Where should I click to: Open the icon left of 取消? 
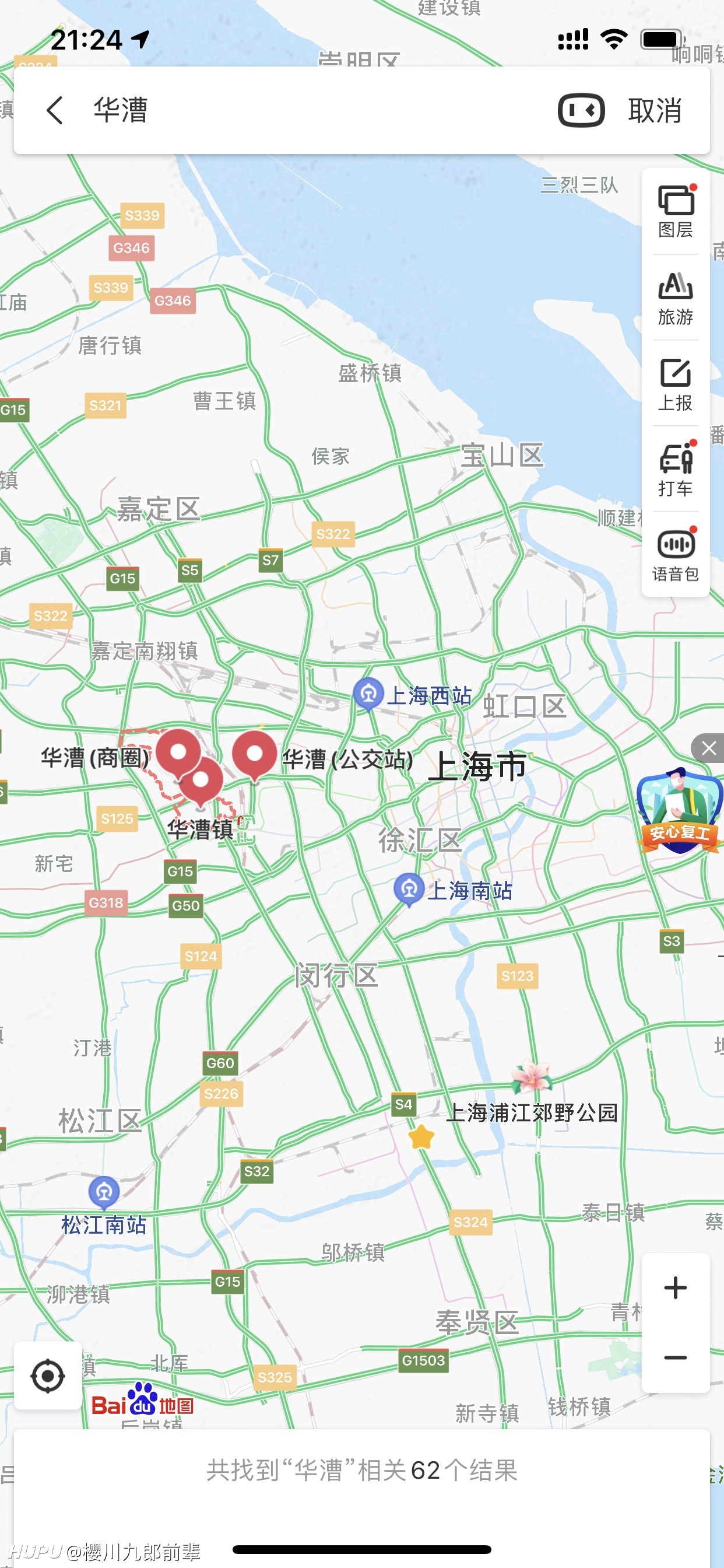click(581, 110)
